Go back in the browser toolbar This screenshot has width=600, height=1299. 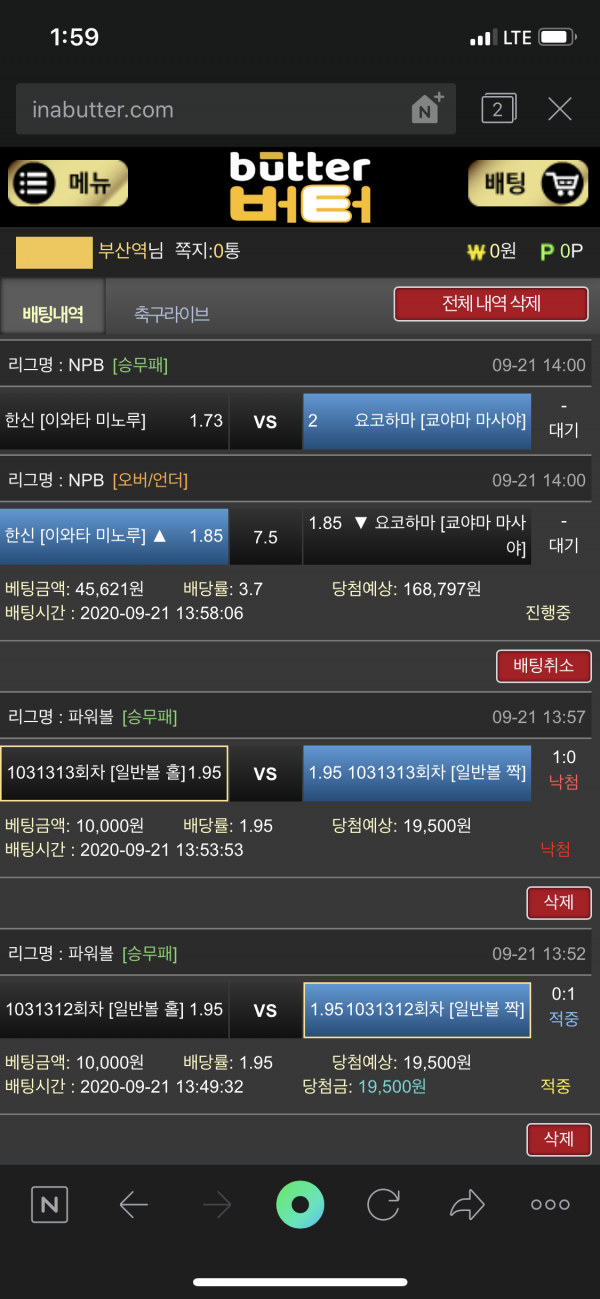(134, 1205)
